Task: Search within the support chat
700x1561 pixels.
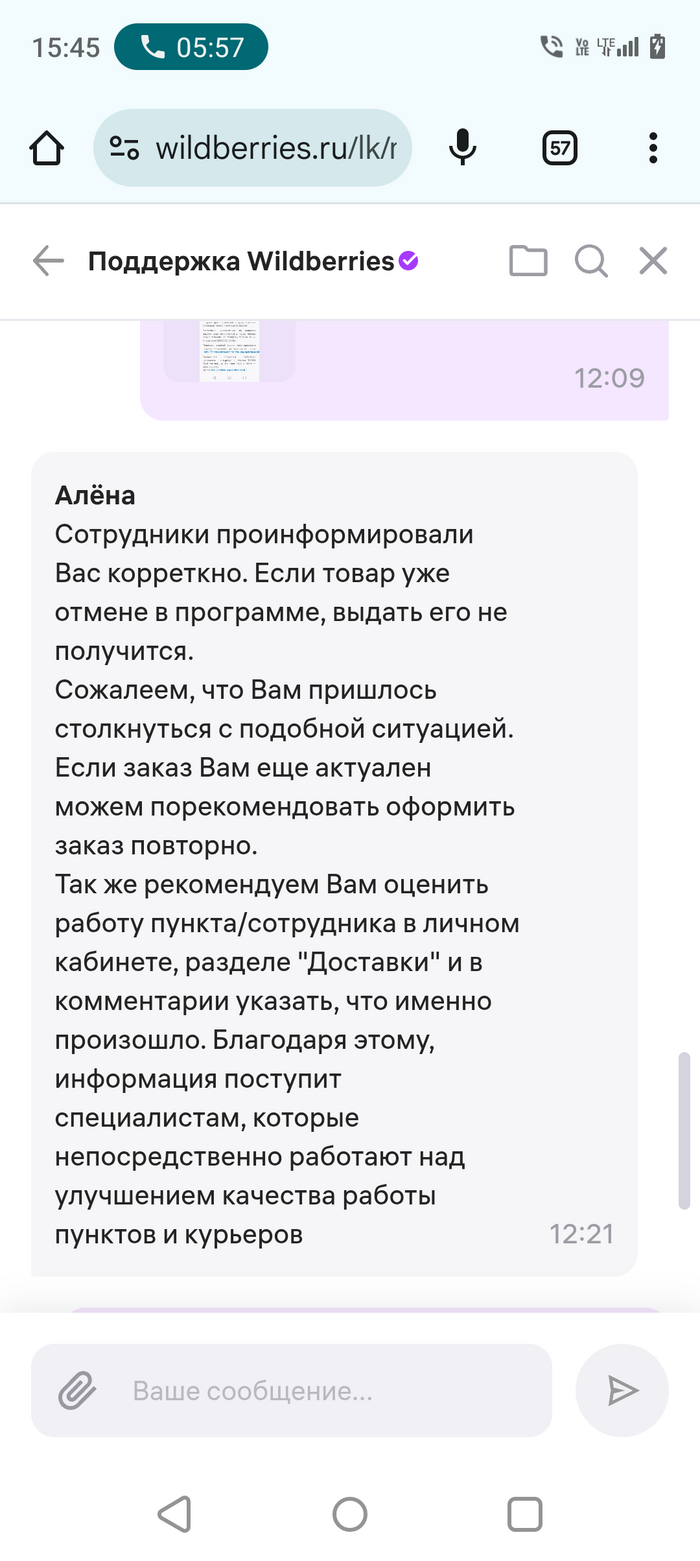Action: [x=591, y=262]
